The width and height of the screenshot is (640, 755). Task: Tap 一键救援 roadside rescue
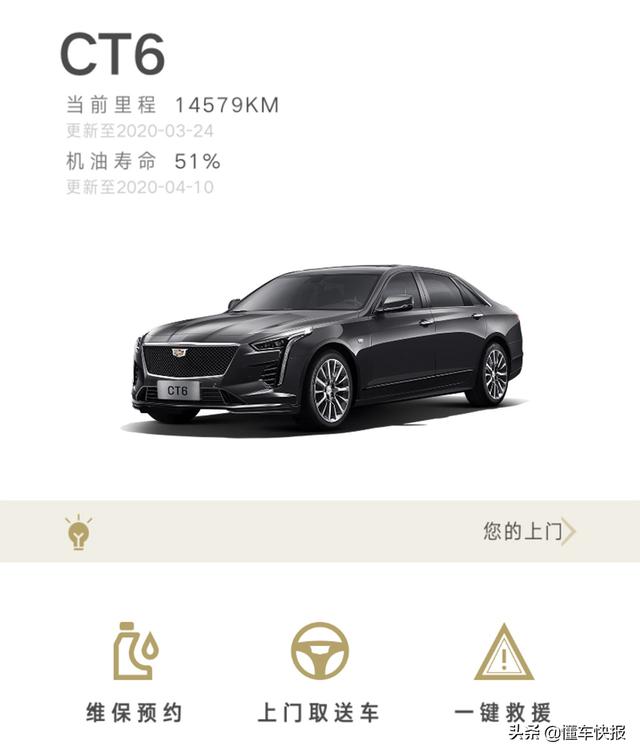coord(503,670)
